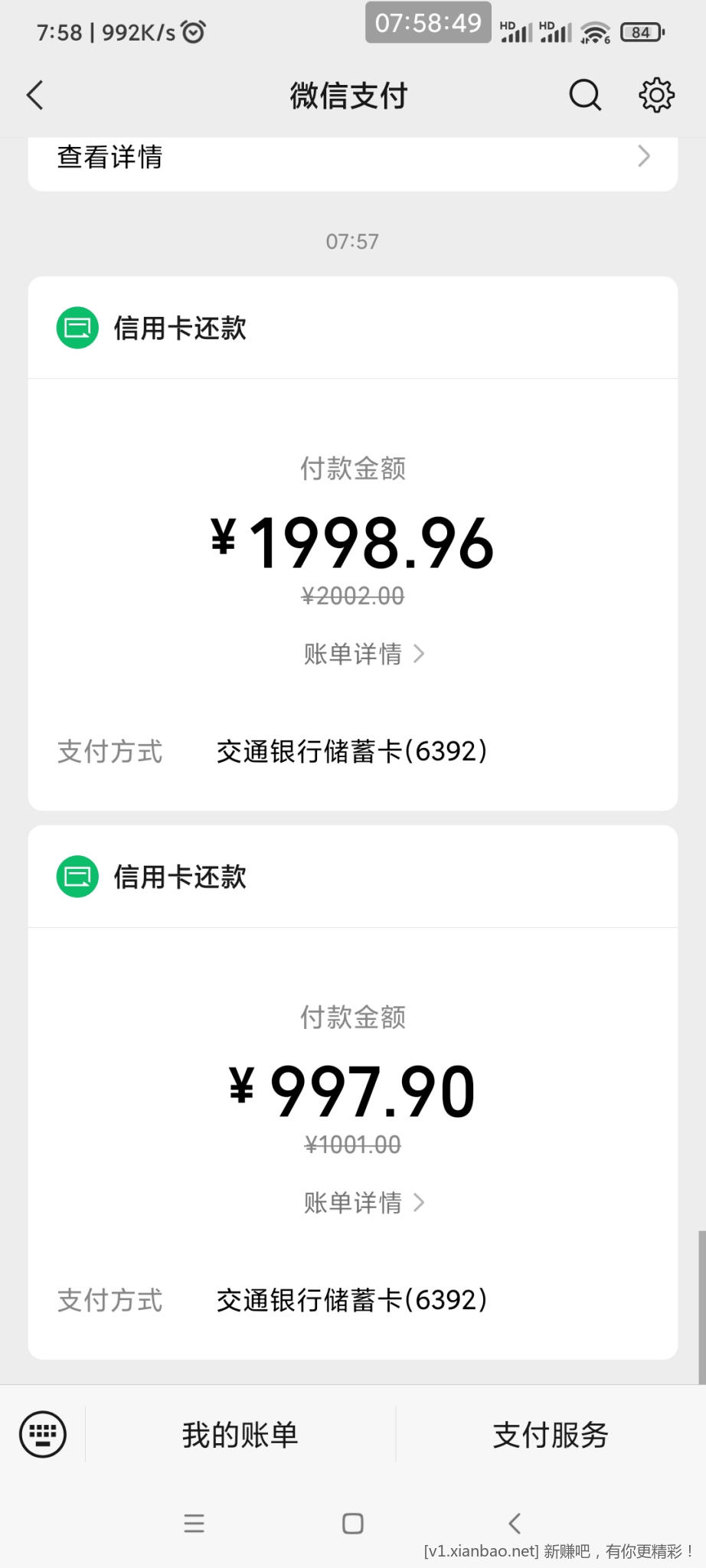Open search in WeChat Pay
Image resolution: width=706 pixels, height=1568 pixels.
585,96
